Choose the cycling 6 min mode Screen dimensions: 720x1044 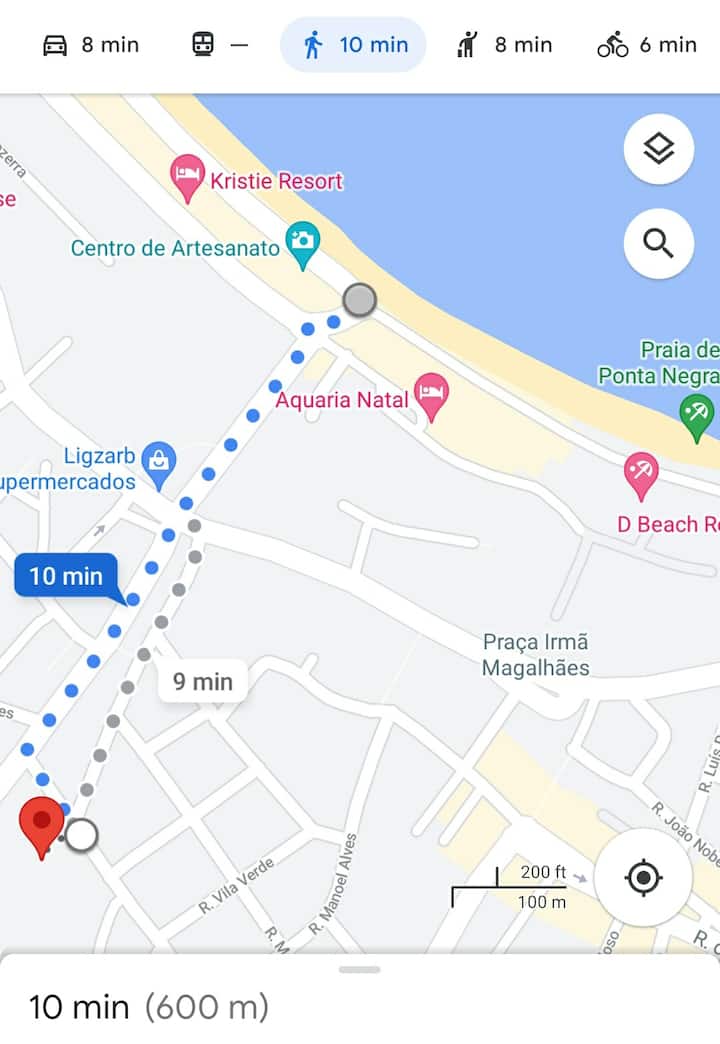tap(647, 45)
